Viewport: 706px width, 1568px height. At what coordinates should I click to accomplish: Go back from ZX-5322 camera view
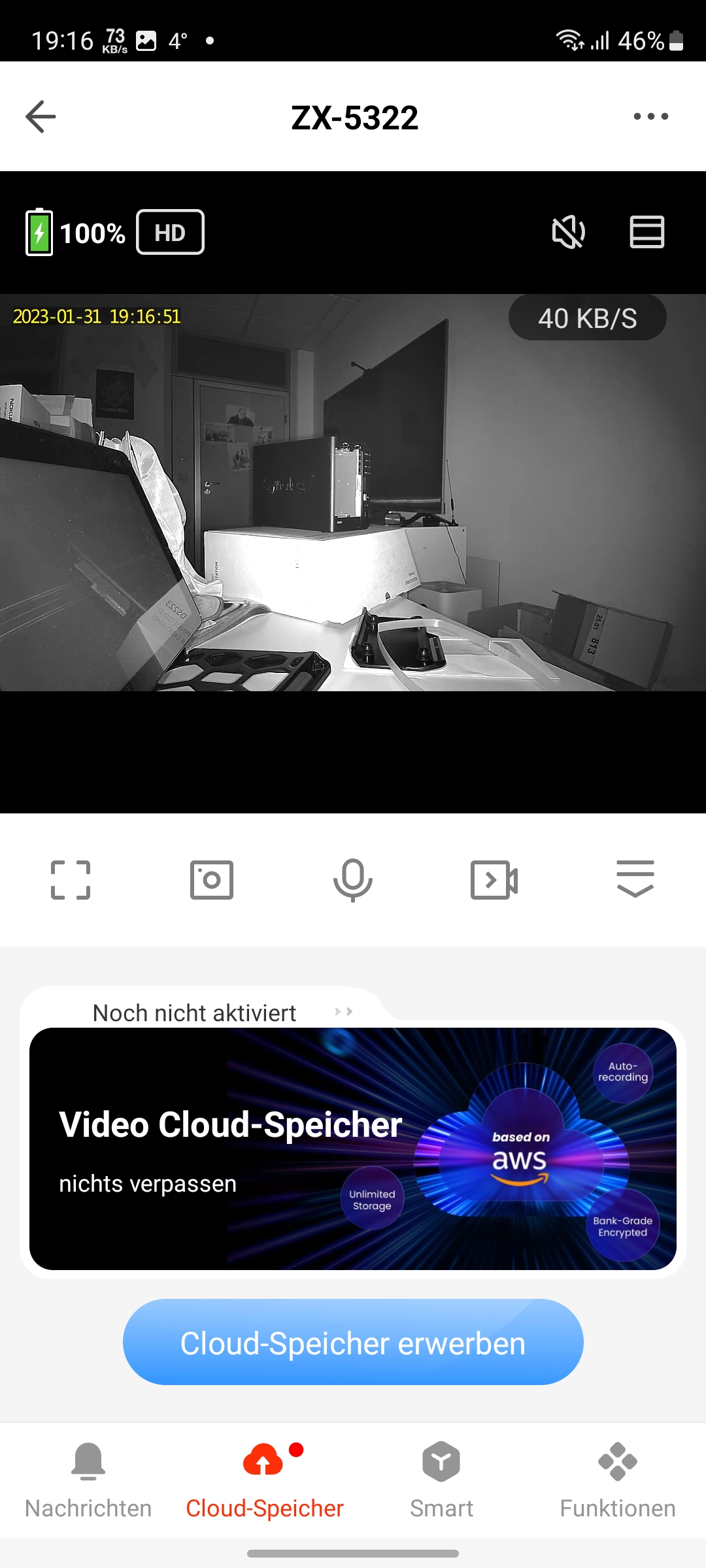tap(41, 117)
